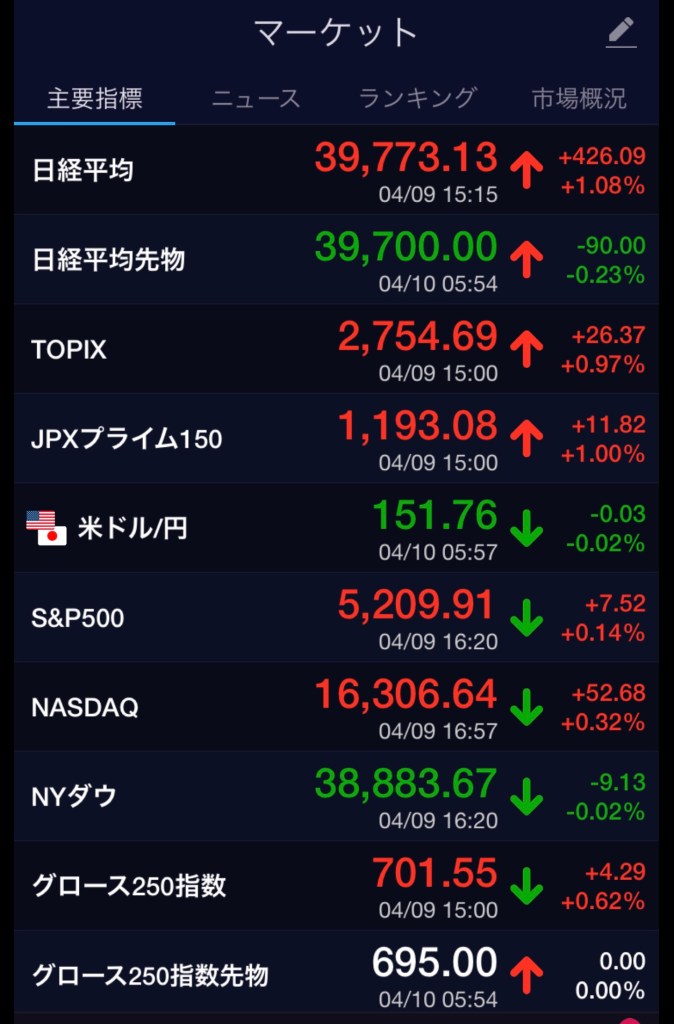Image resolution: width=674 pixels, height=1024 pixels.
Task: Open the グロース250指数先物 row
Action: [x=336, y=975]
